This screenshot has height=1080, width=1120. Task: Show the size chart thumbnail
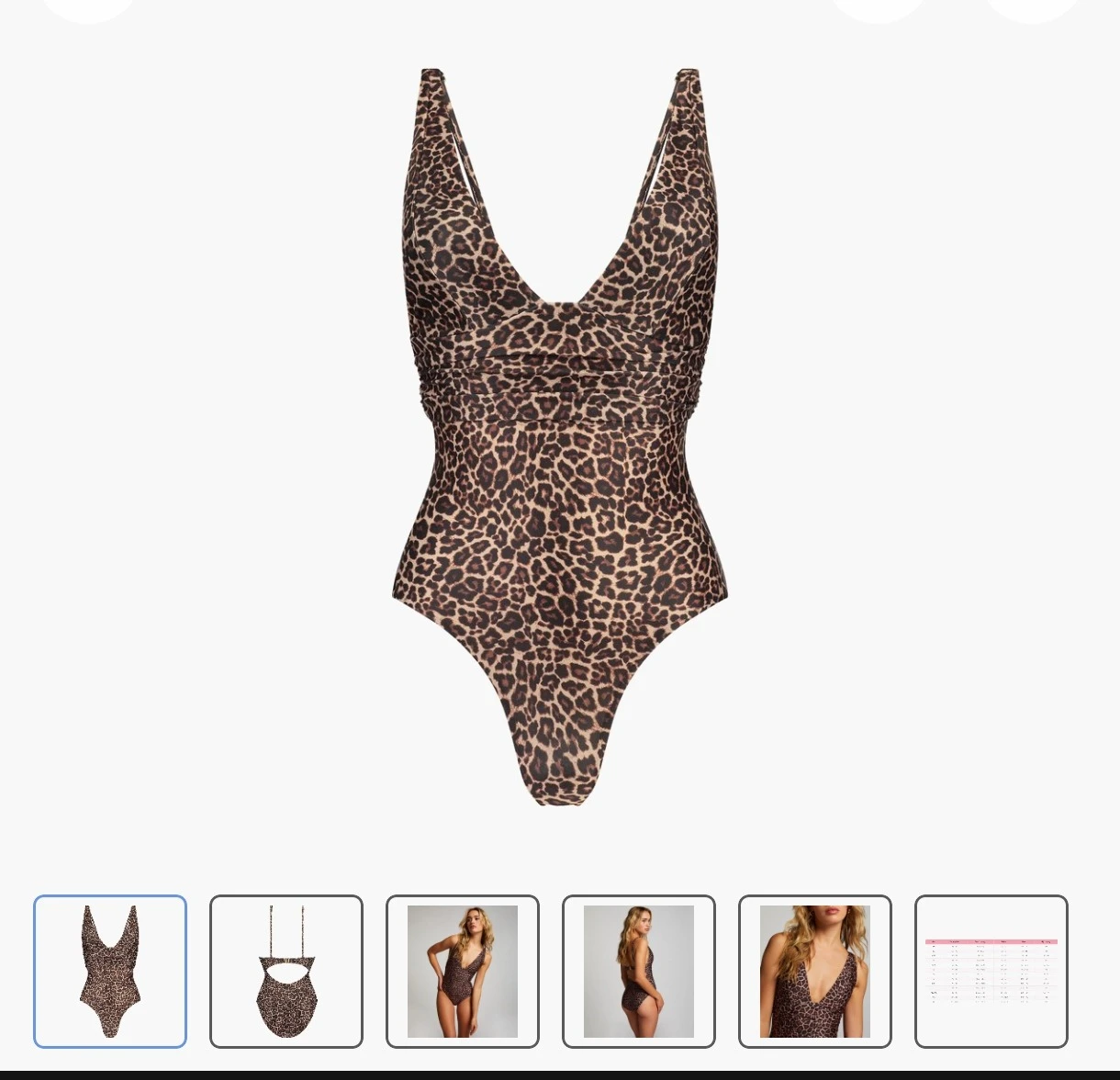click(991, 971)
